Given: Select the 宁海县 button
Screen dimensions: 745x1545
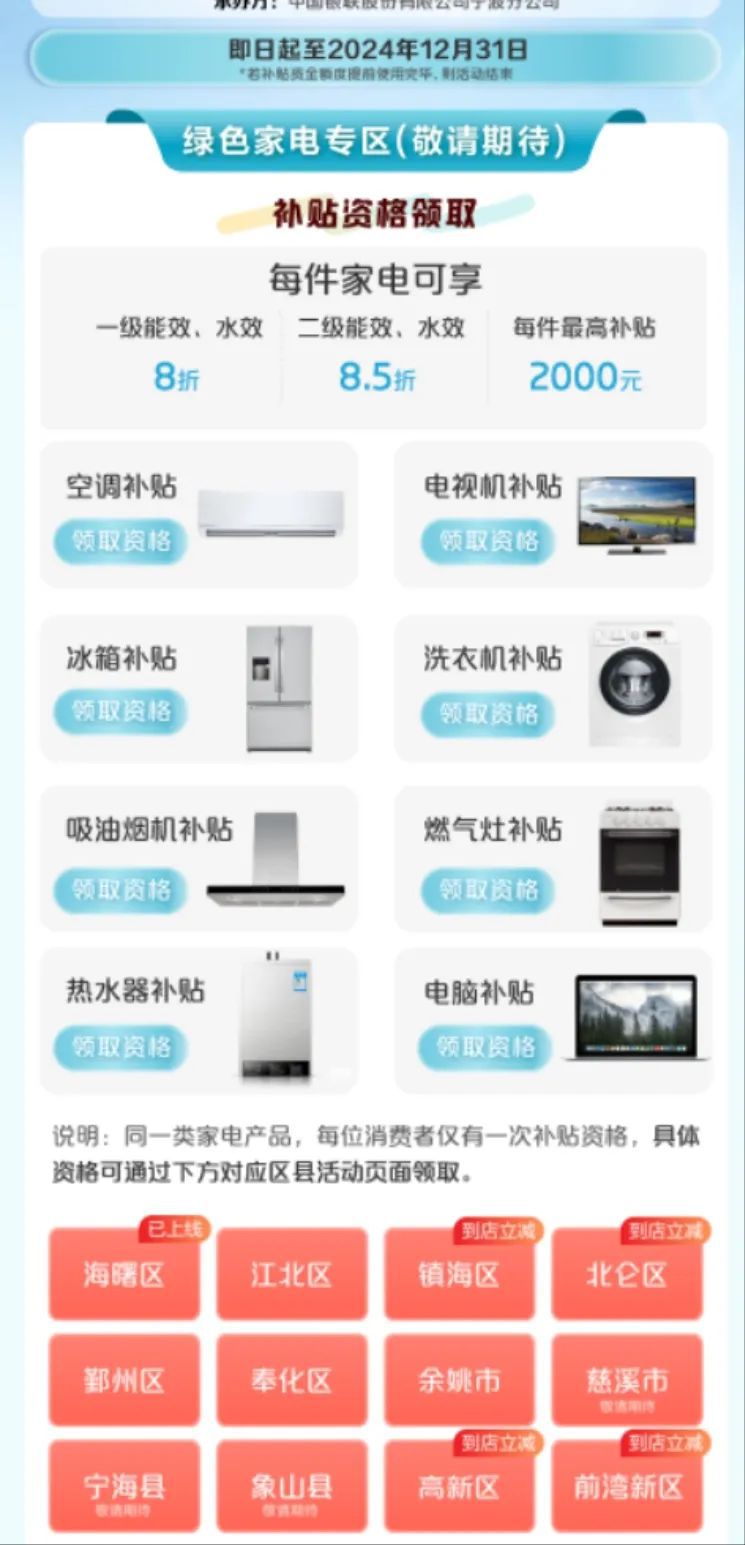Looking at the screenshot, I should (124, 1487).
